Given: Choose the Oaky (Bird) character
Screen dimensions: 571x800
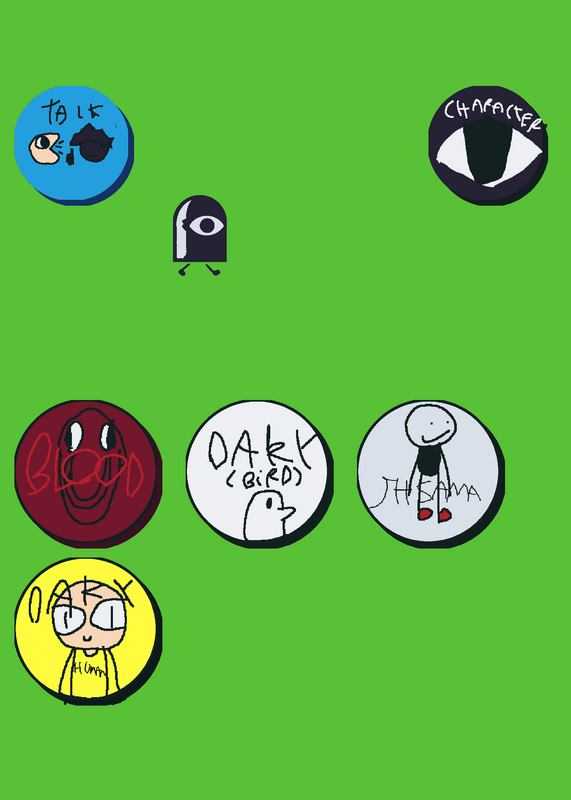Looking at the screenshot, I should [259, 474].
